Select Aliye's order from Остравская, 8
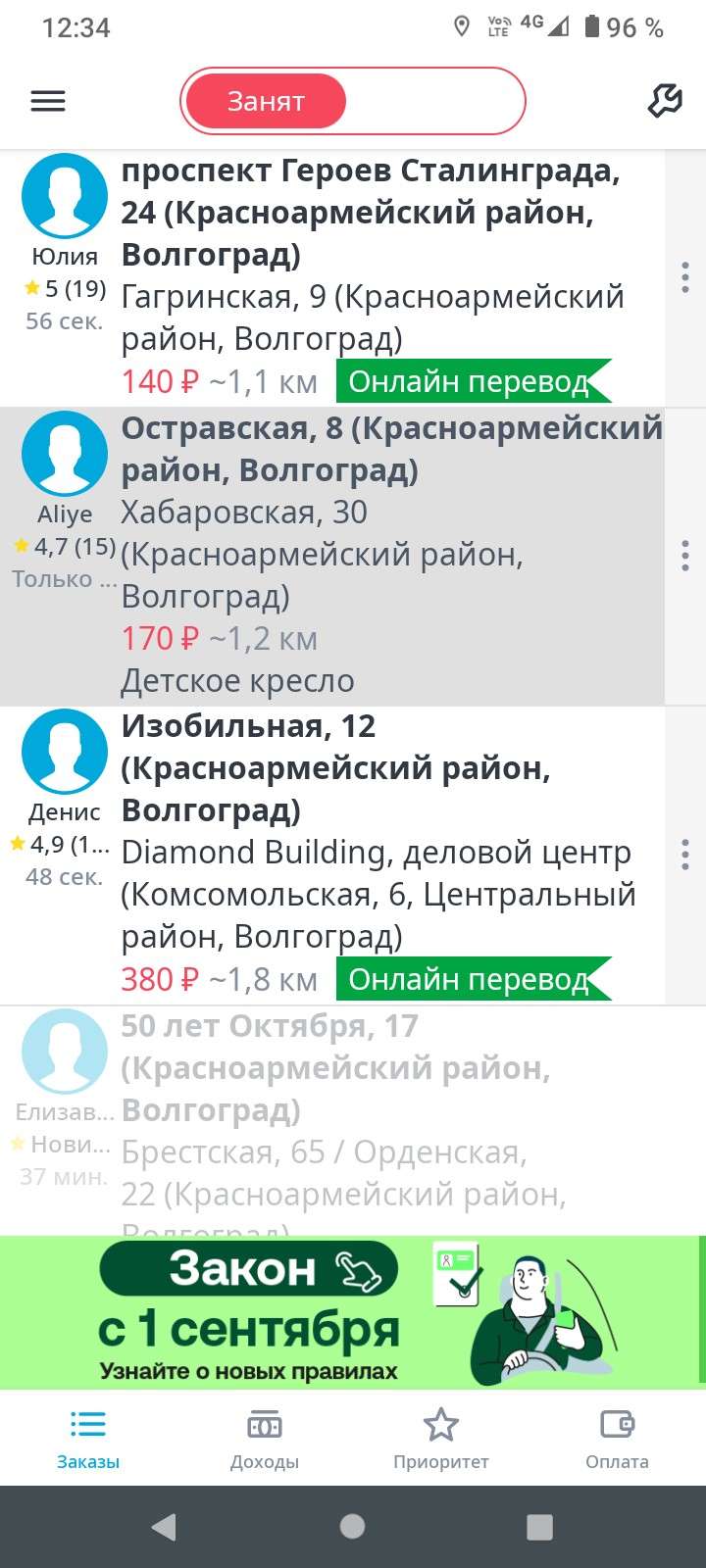 [x=373, y=554]
